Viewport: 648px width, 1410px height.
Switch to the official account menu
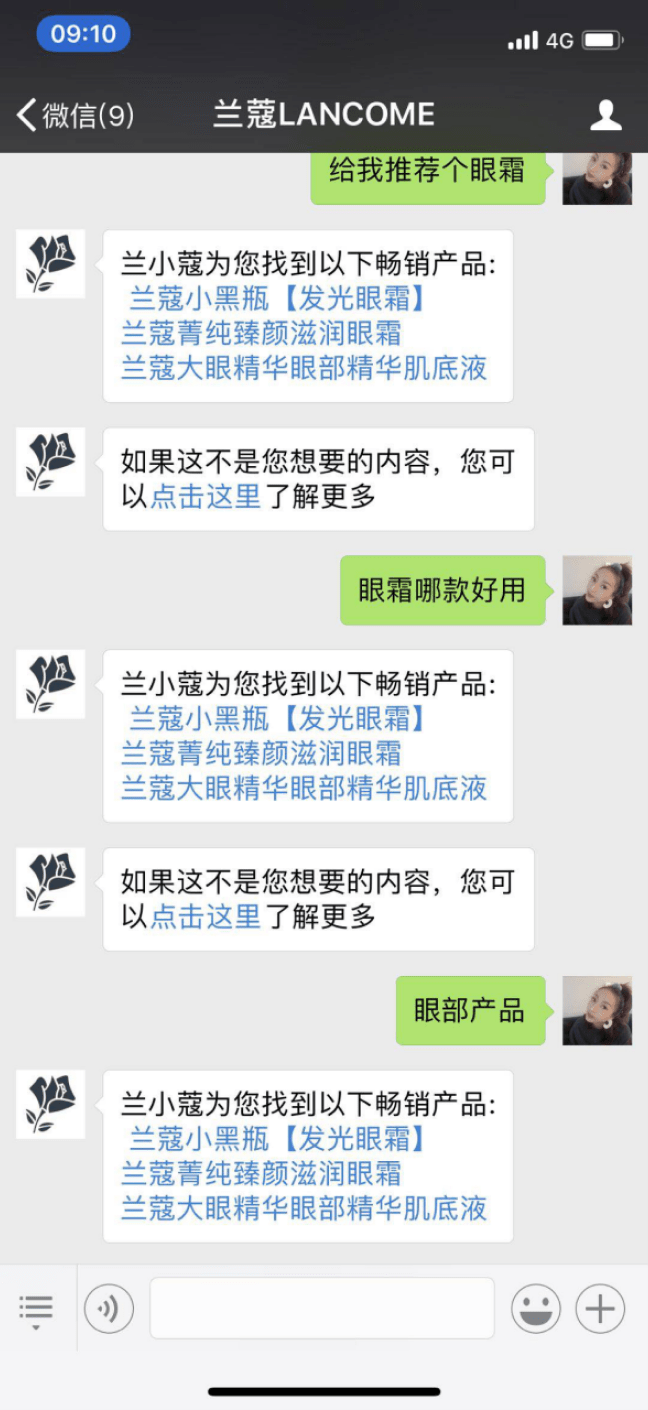coord(36,1308)
